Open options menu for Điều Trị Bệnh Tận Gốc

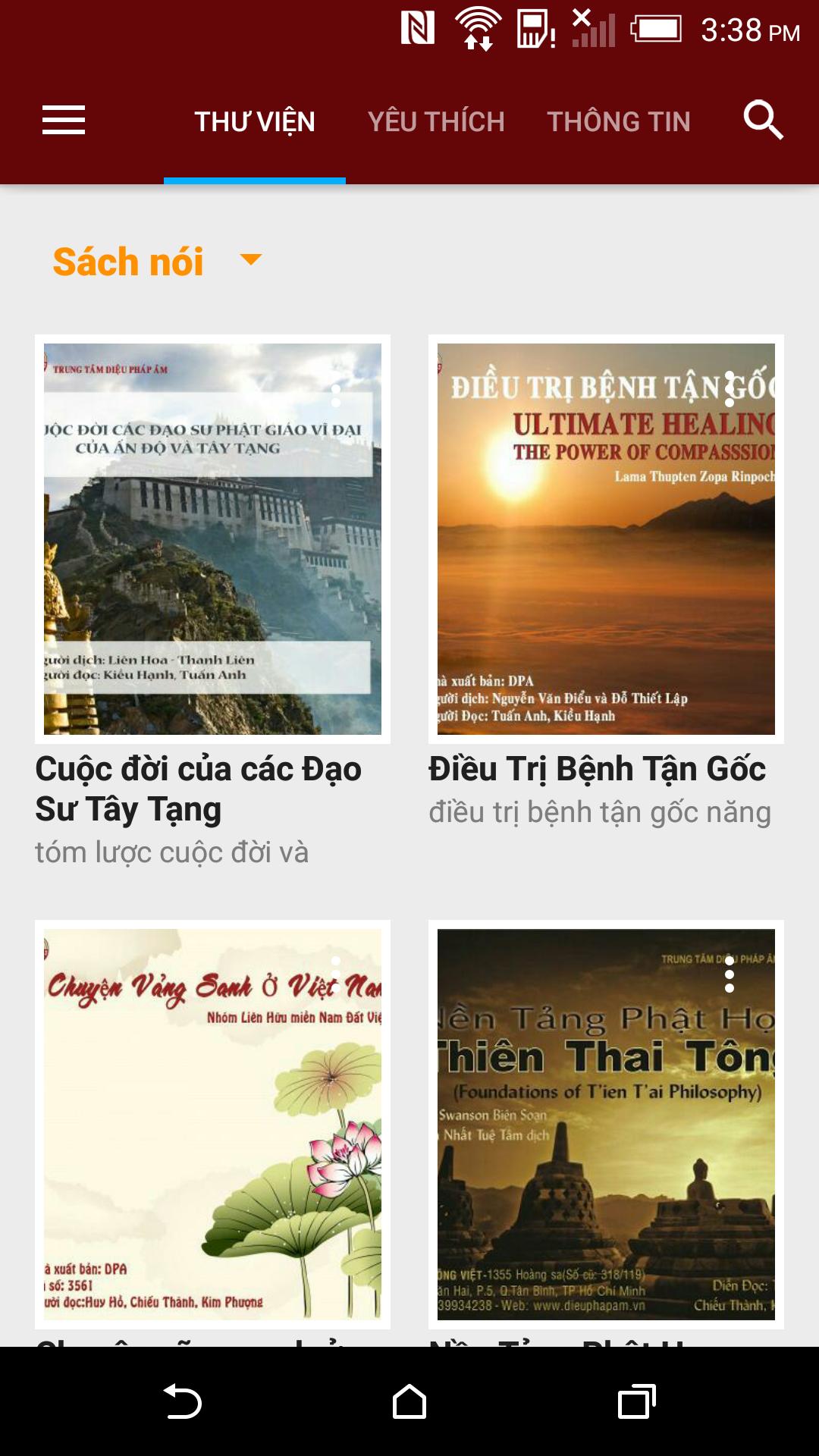click(x=730, y=389)
